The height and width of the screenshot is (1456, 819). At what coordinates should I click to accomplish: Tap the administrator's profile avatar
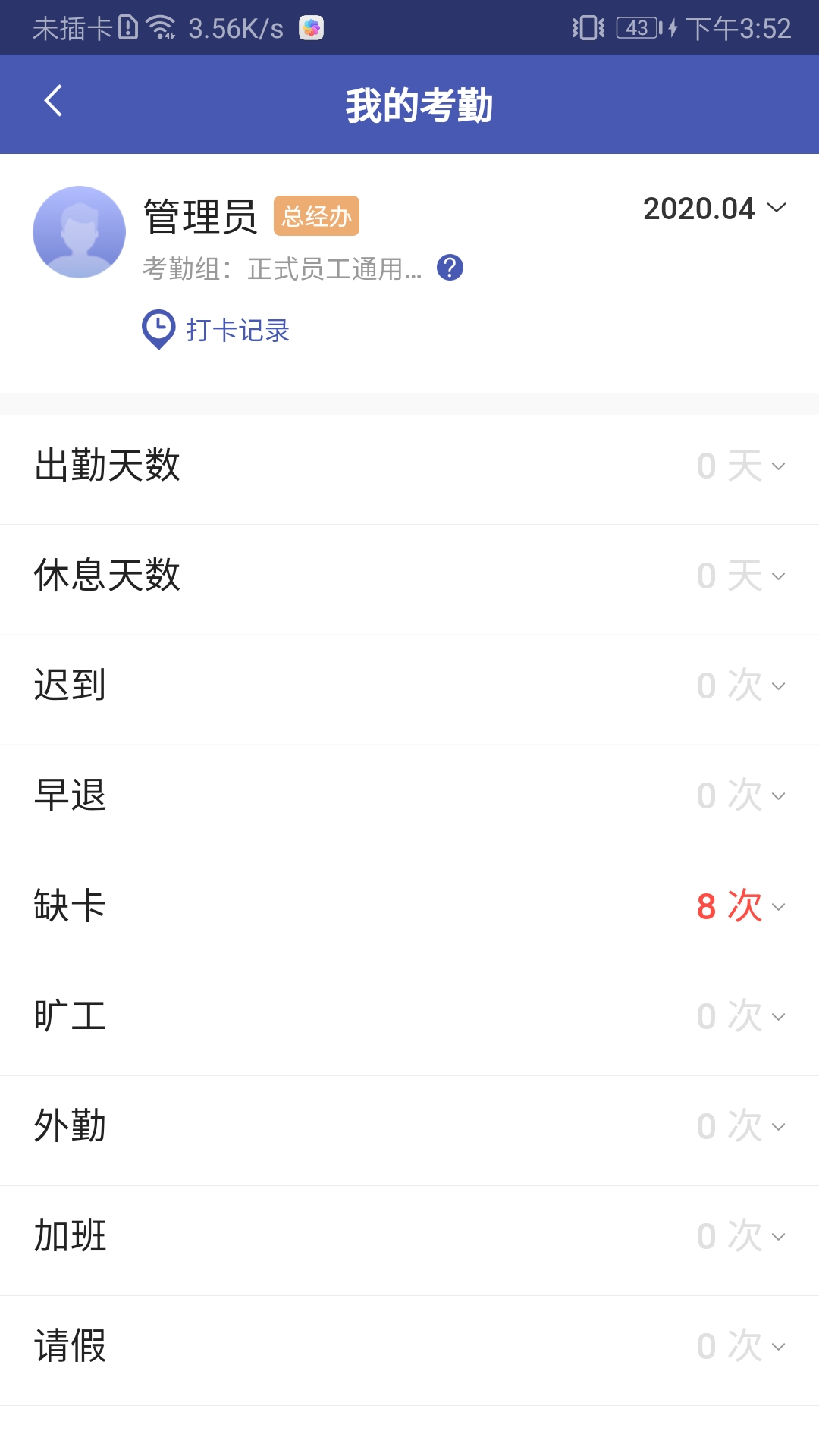[x=78, y=231]
